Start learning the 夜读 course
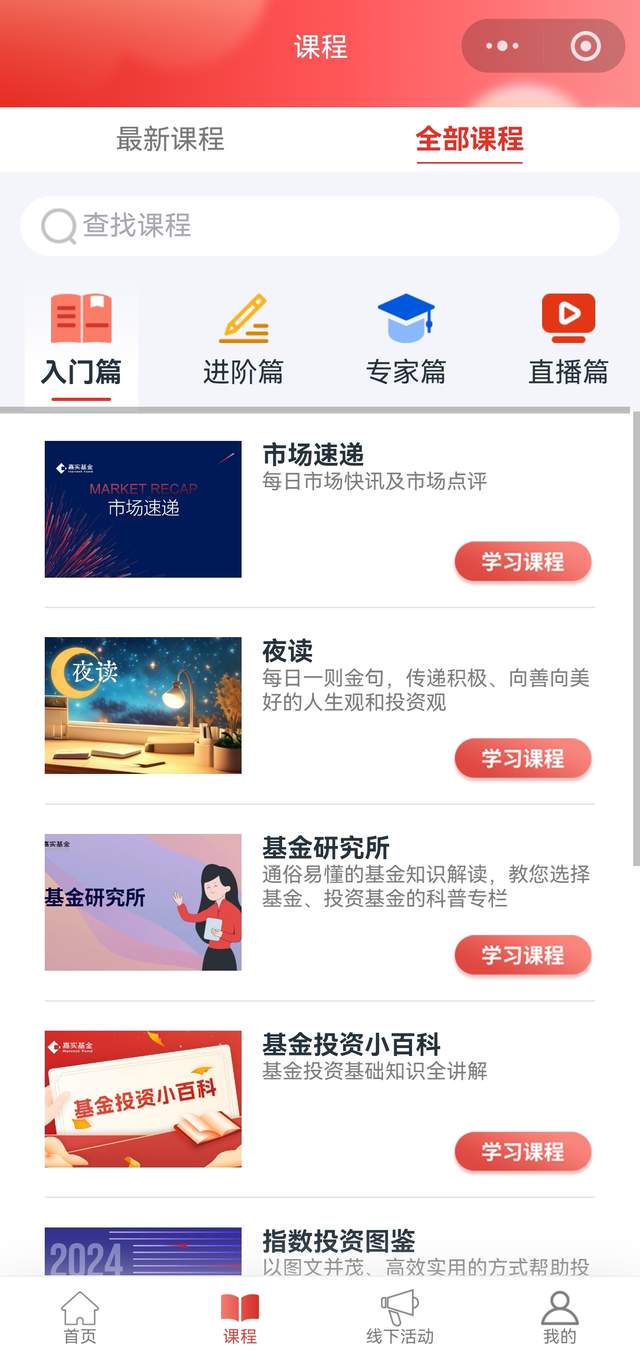 [x=523, y=759]
